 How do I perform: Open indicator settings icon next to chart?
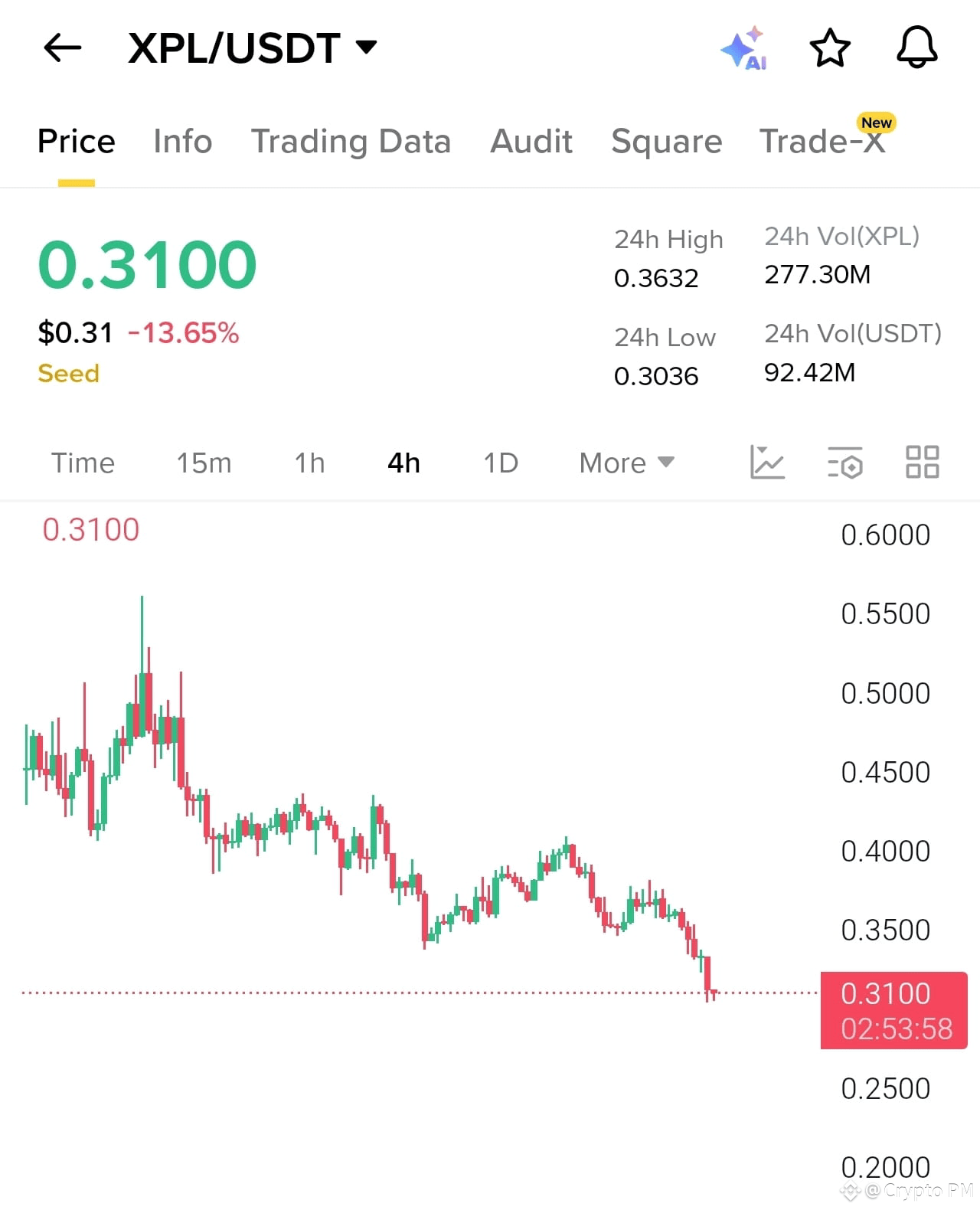[x=846, y=462]
